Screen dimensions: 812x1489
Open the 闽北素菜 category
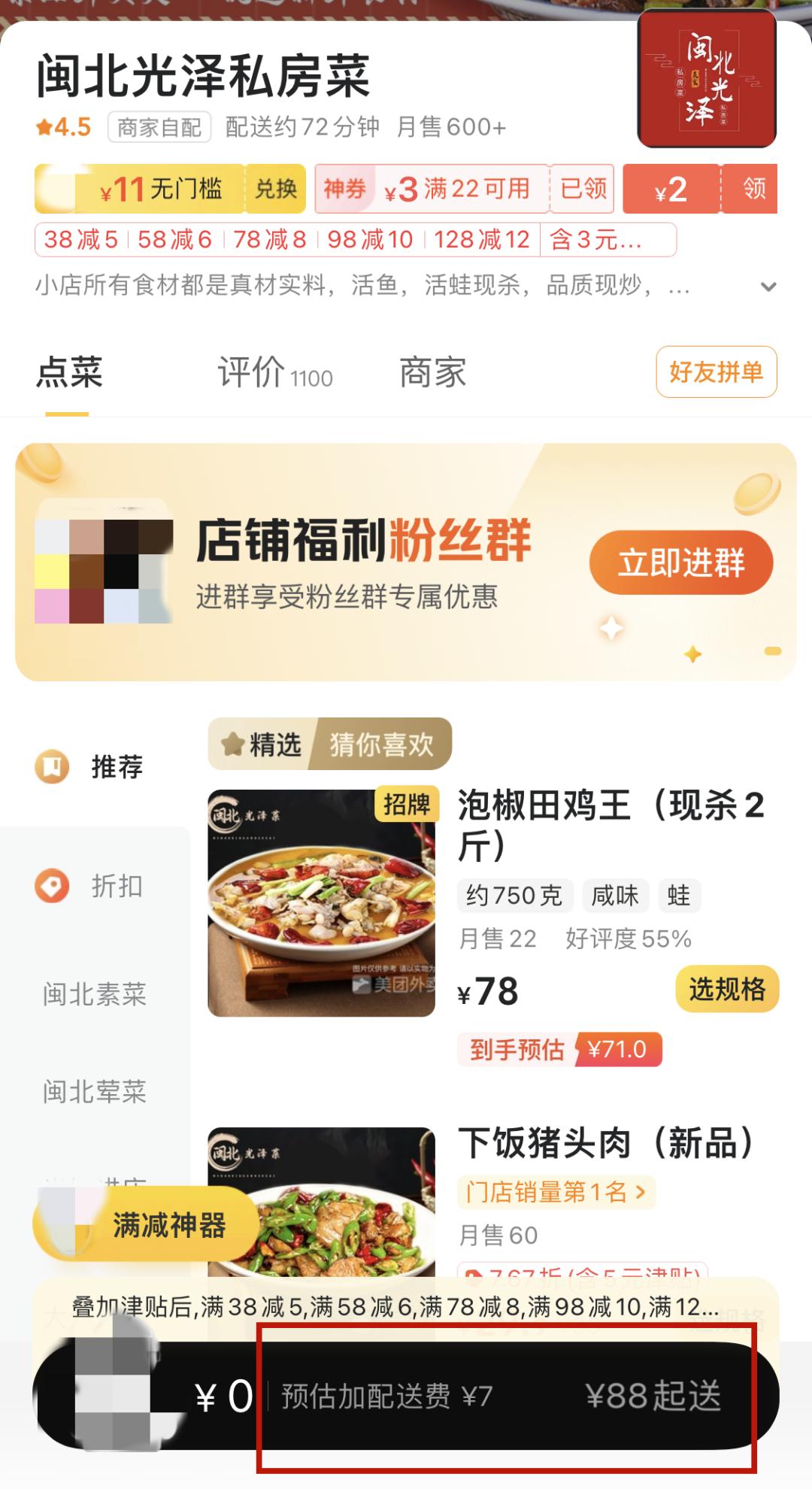[x=94, y=994]
